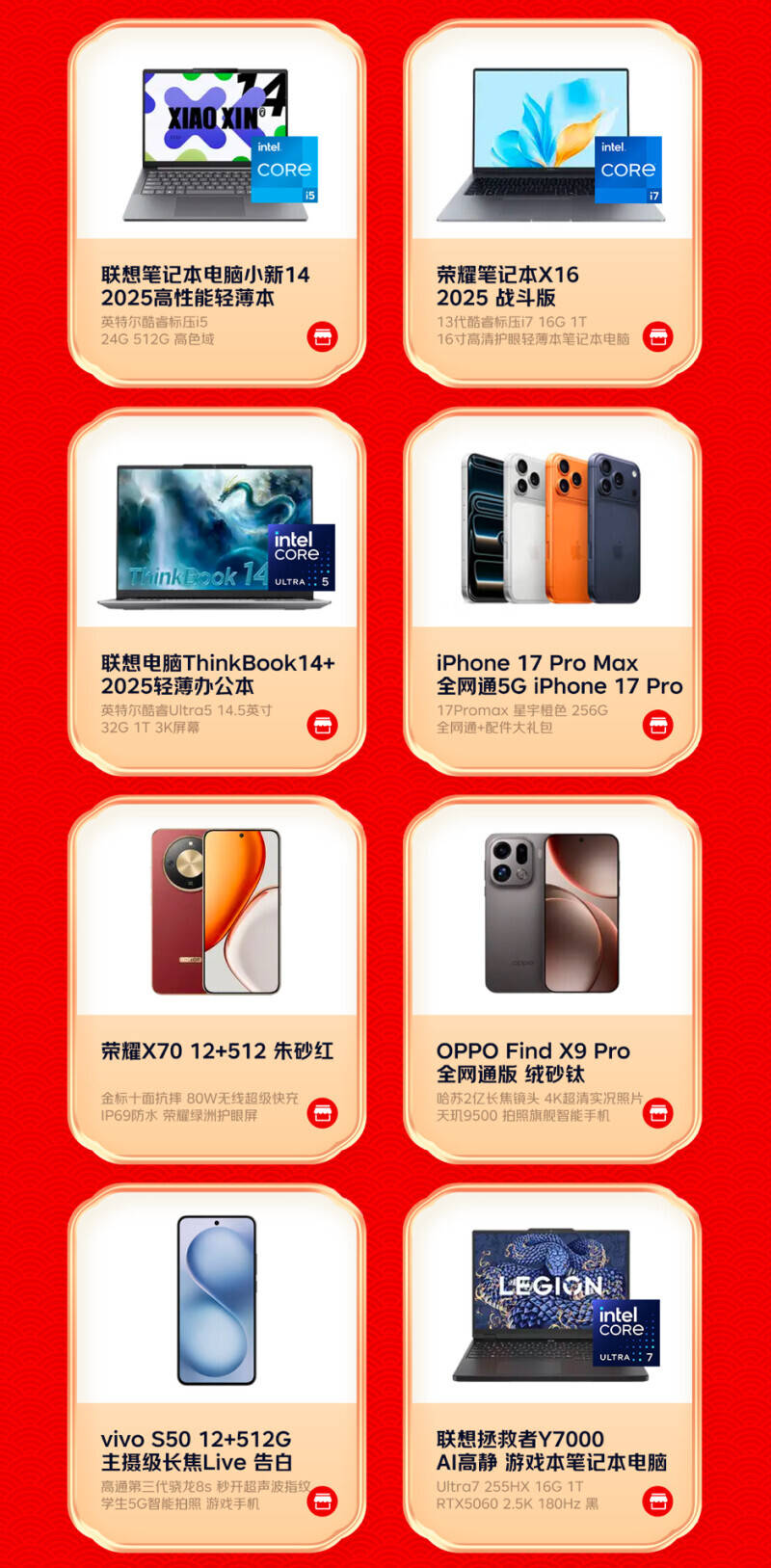The image size is (771, 1568).
Task: Visit the store from the OPPO Find X9 card
Action: (x=657, y=1114)
